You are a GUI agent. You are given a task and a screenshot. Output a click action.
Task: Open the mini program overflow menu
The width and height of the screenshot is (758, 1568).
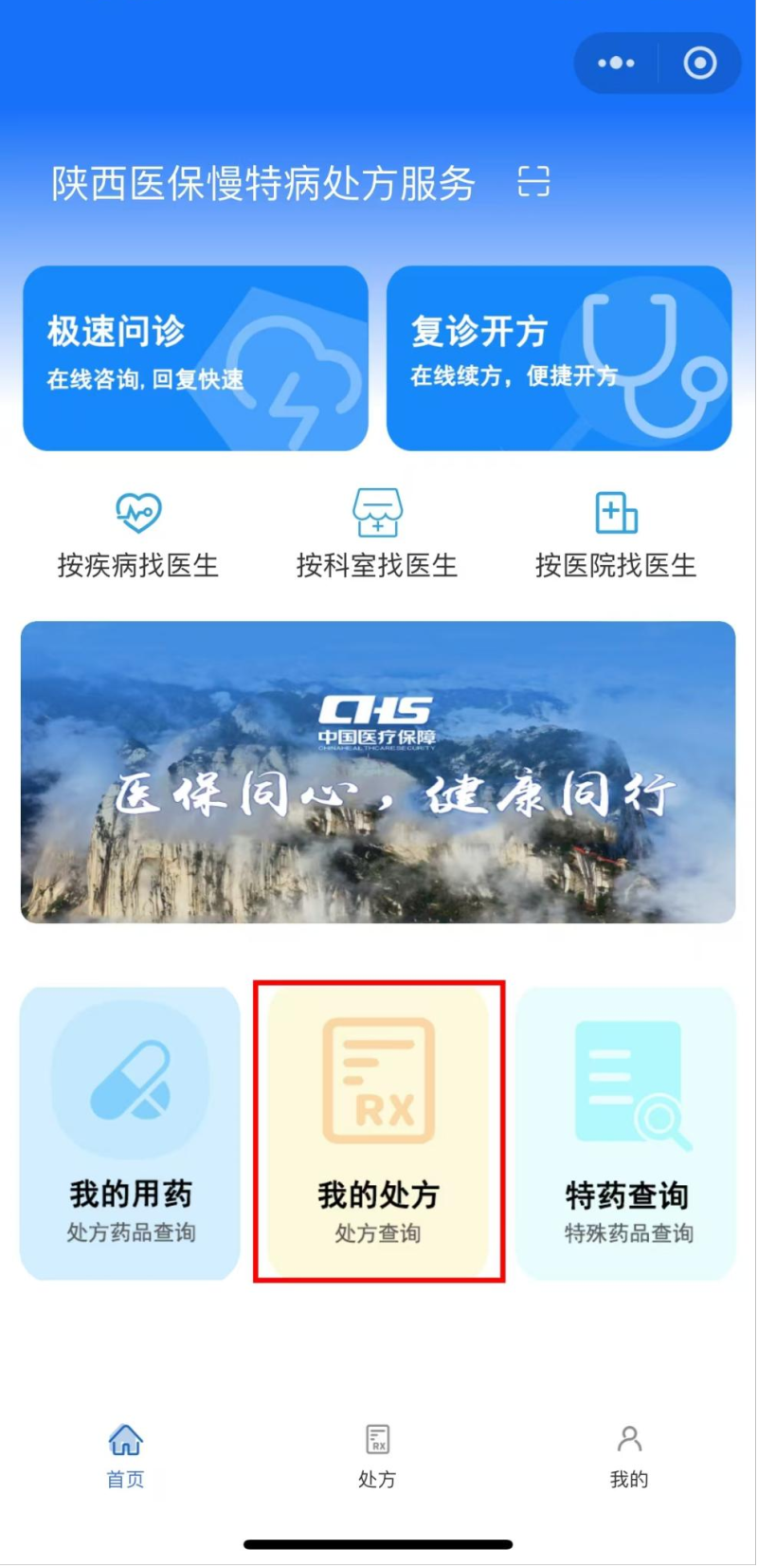(x=616, y=64)
